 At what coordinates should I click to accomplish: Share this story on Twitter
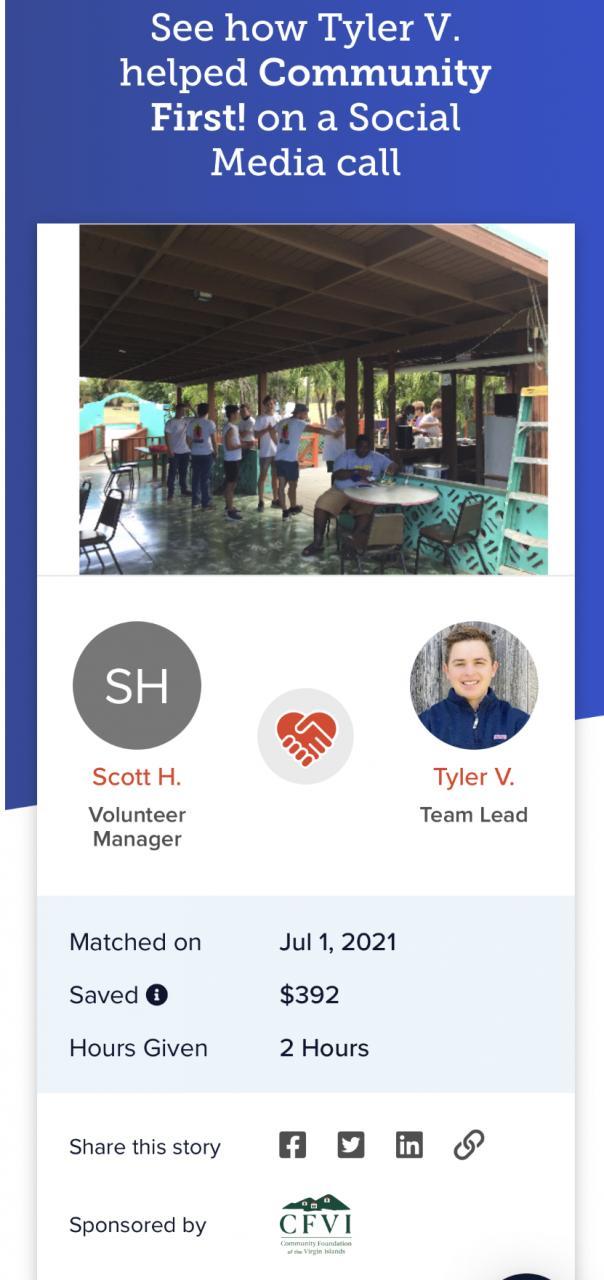pyautogui.click(x=351, y=1145)
